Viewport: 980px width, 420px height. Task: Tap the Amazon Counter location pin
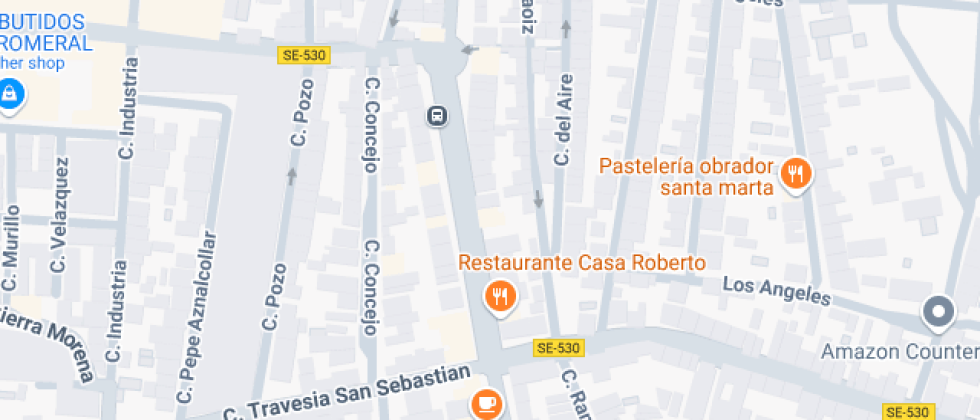coord(938,313)
